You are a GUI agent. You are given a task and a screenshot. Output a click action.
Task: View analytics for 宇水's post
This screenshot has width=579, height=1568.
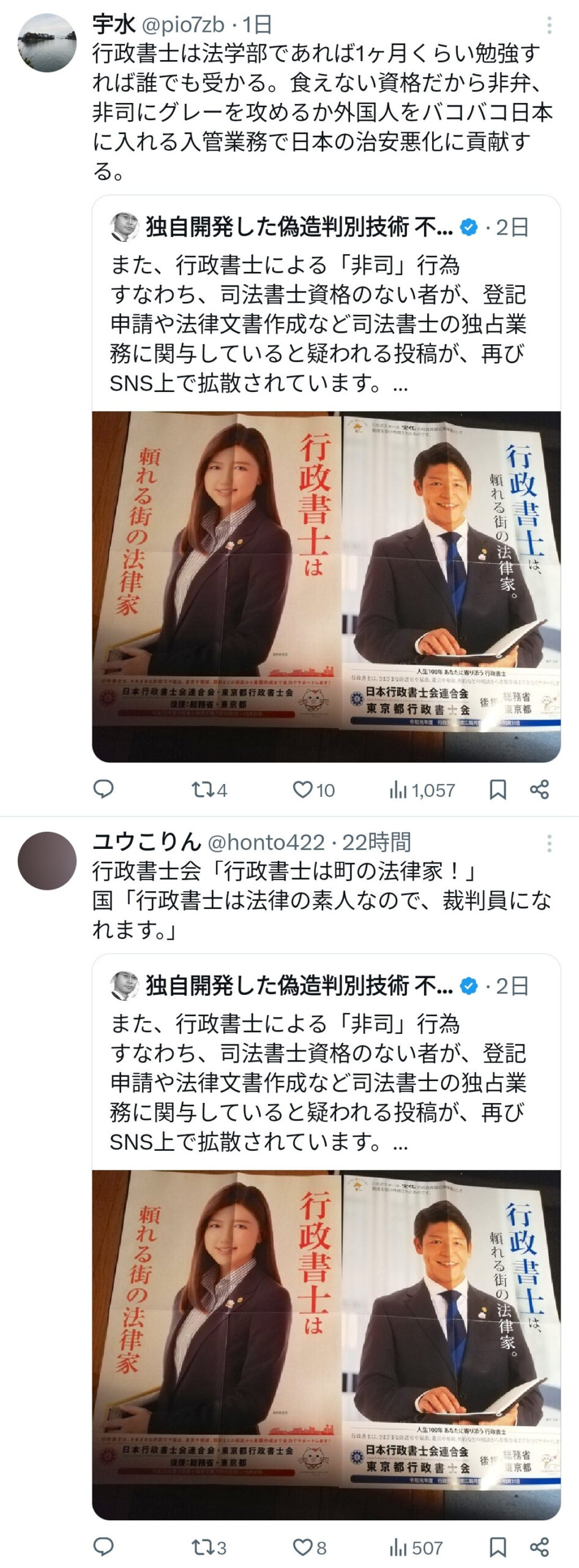click(x=422, y=790)
